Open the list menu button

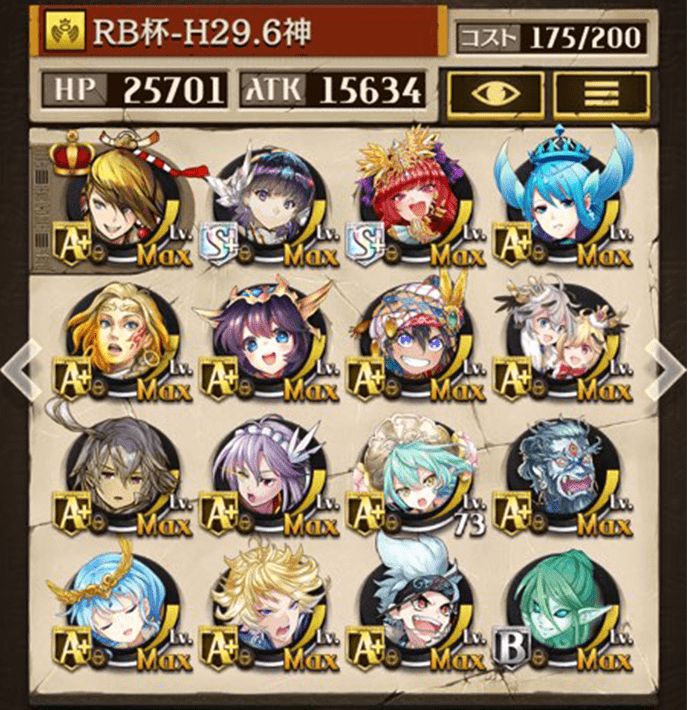coord(601,92)
